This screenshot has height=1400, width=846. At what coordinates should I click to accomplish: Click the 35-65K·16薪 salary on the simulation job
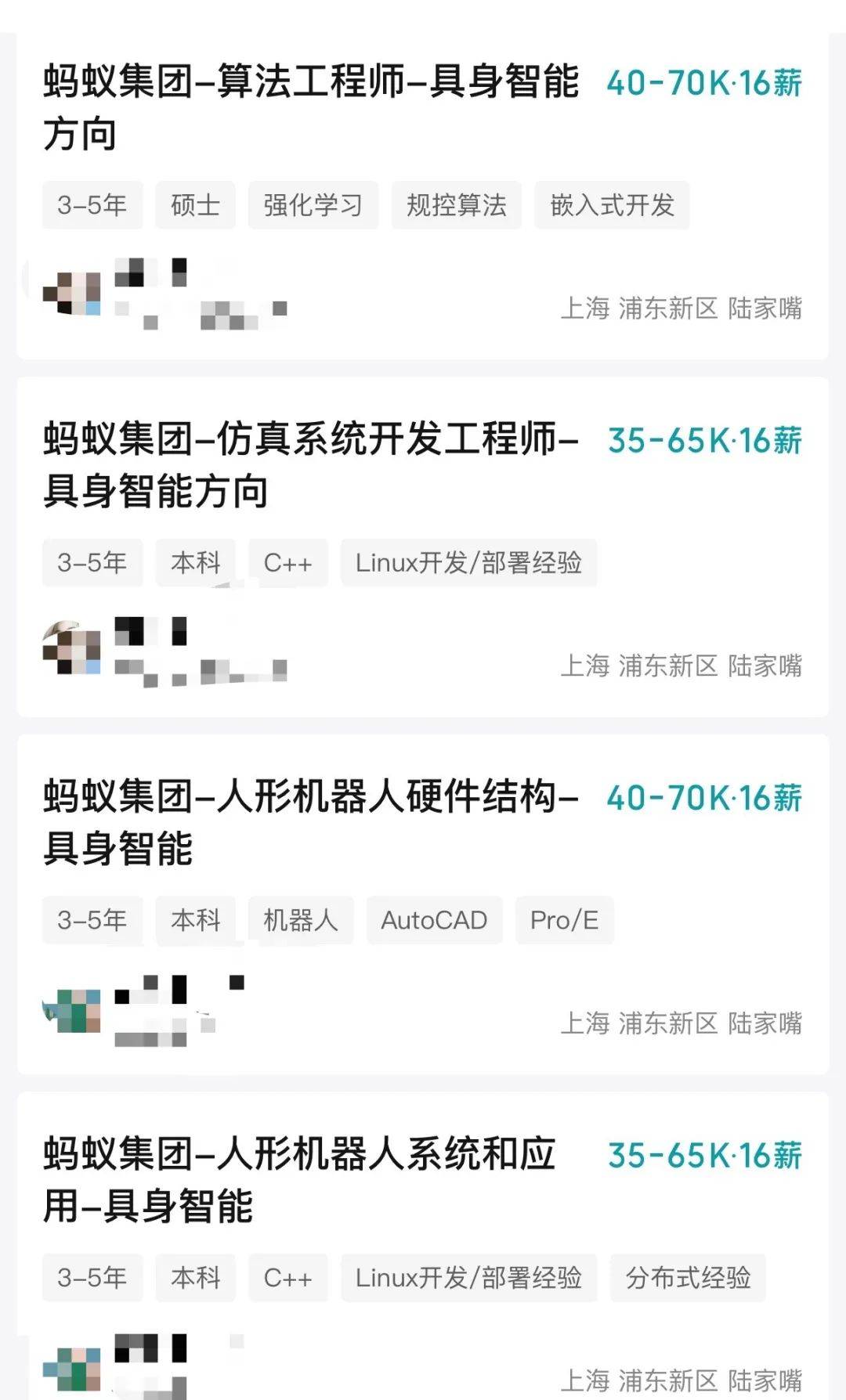tap(705, 443)
